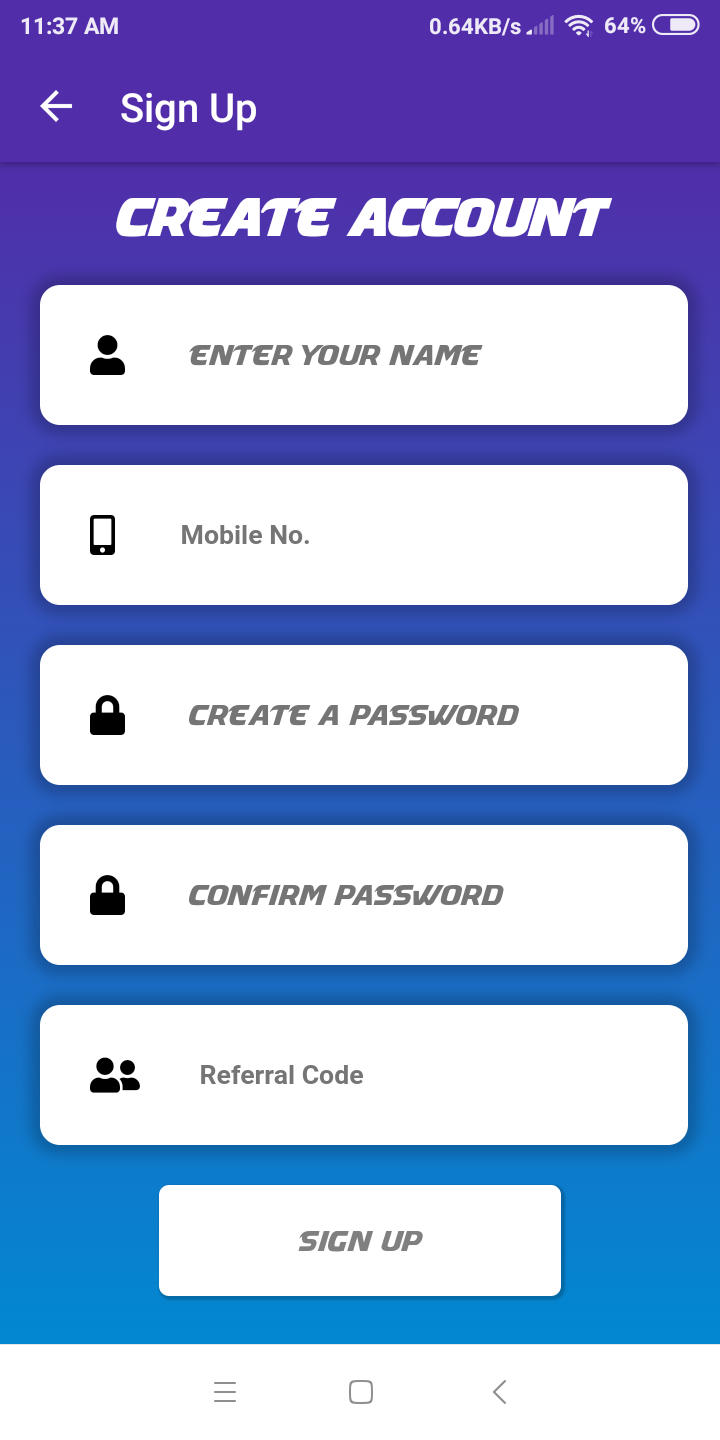This screenshot has height=1440, width=720.
Task: Open recent apps from the navigation bar
Action: pyautogui.click(x=225, y=1392)
